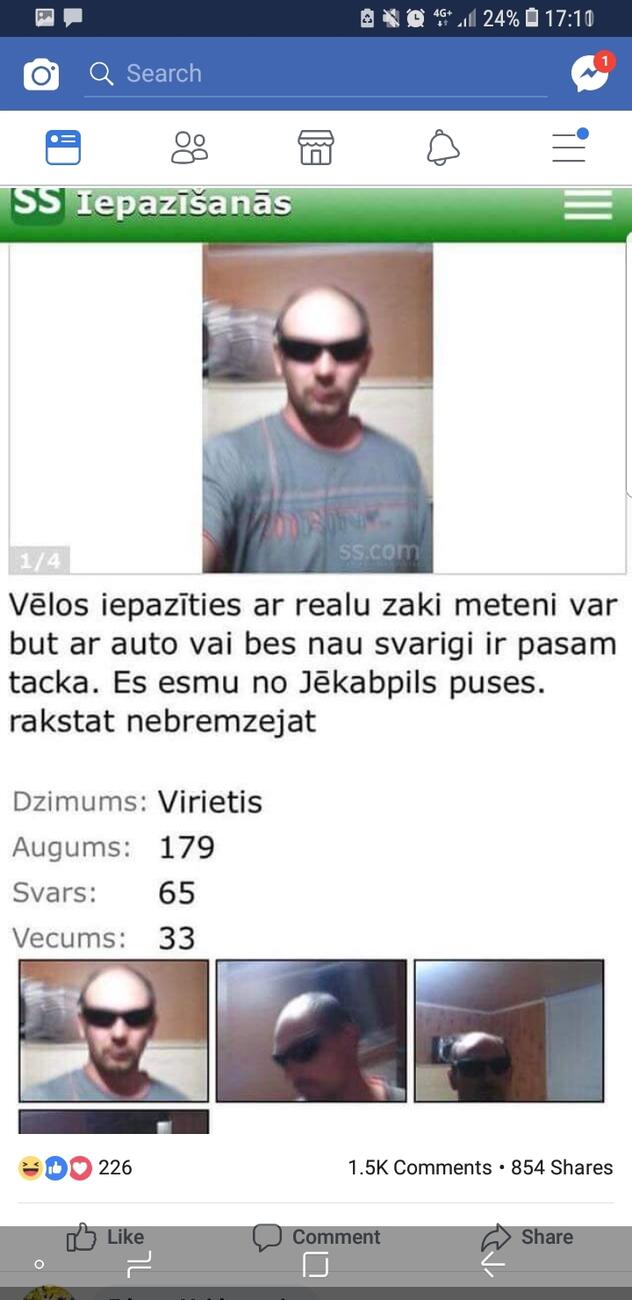View the 226 reactions list

(x=76, y=1167)
